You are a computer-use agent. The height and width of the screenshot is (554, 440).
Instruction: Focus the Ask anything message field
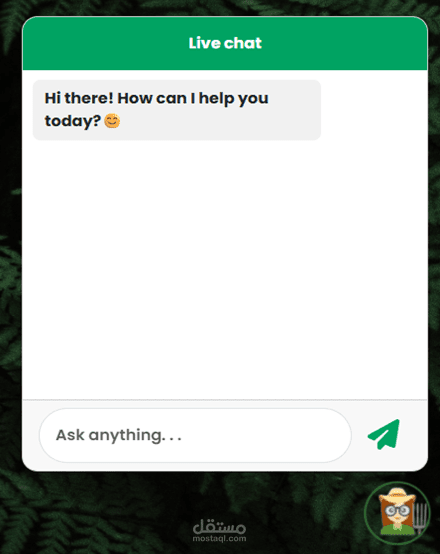[x=195, y=435]
